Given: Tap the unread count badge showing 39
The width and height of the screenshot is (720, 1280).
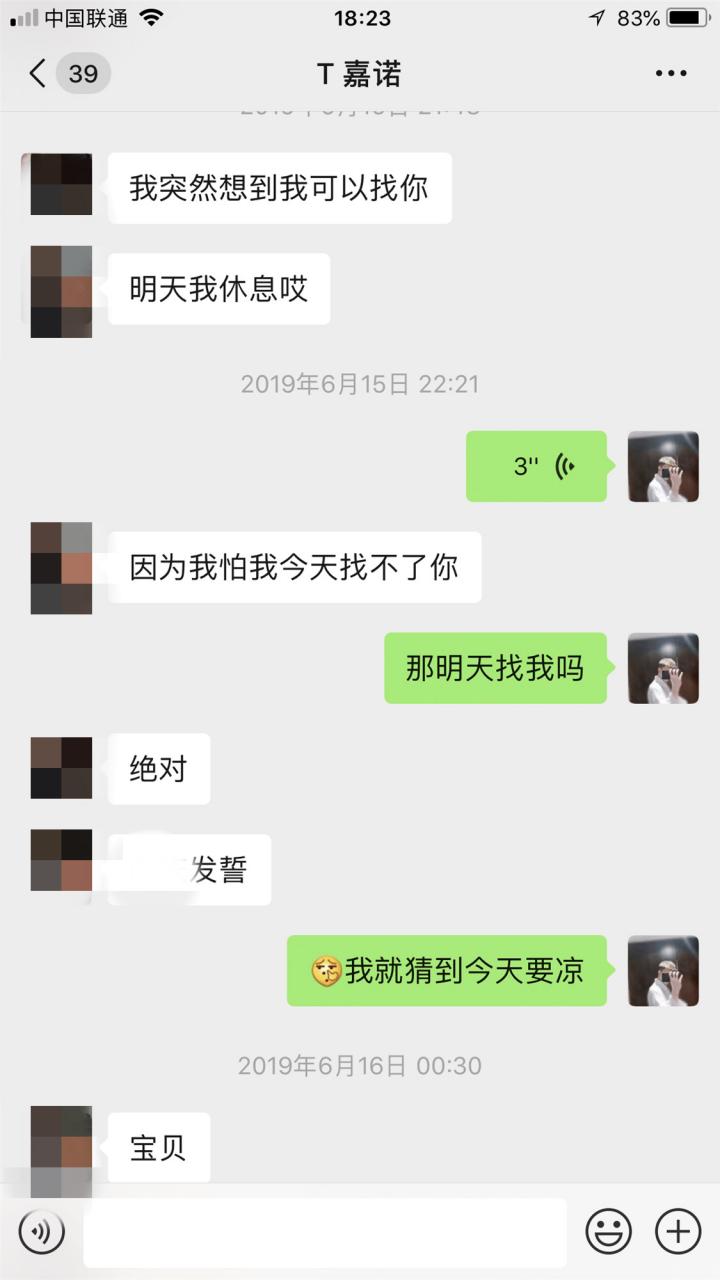Looking at the screenshot, I should pos(83,73).
